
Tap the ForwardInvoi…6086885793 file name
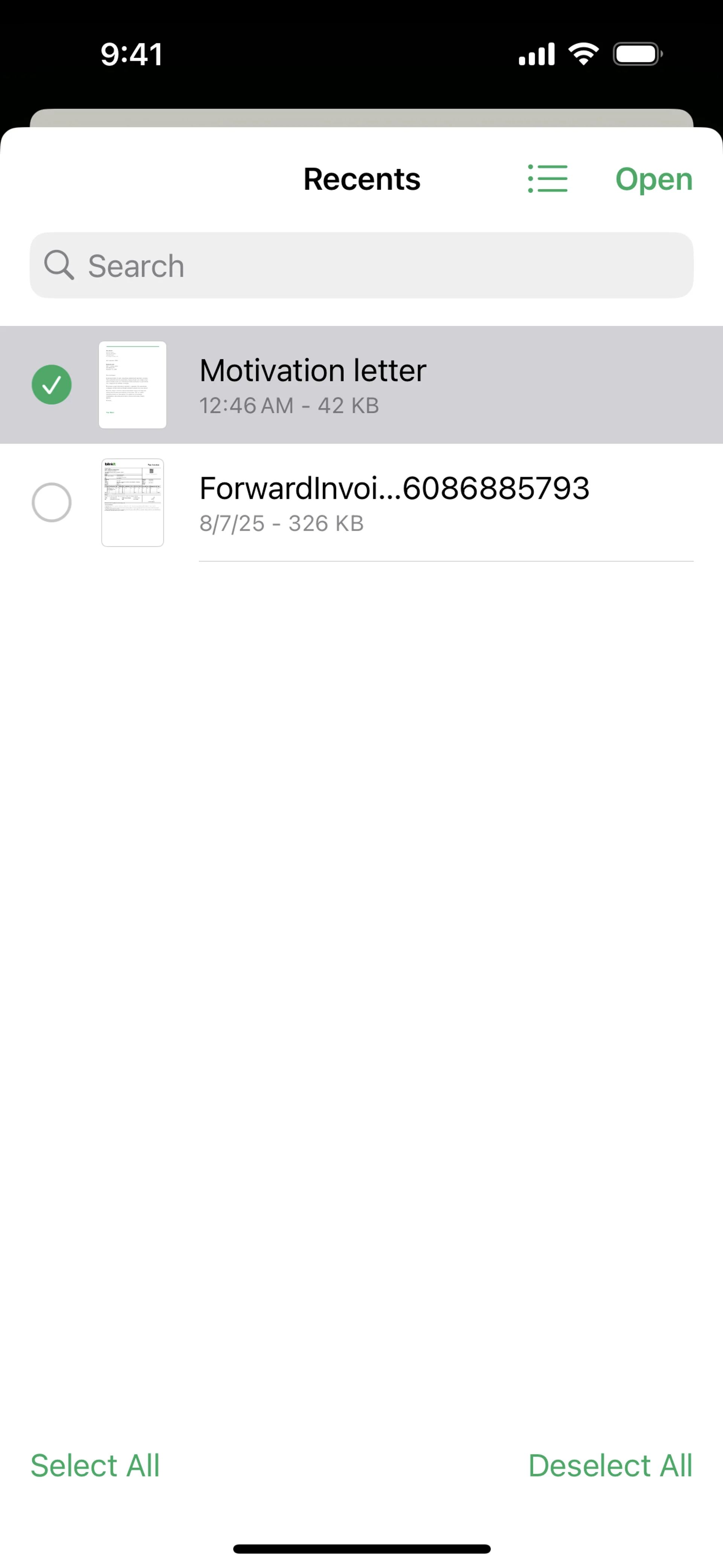394,488
